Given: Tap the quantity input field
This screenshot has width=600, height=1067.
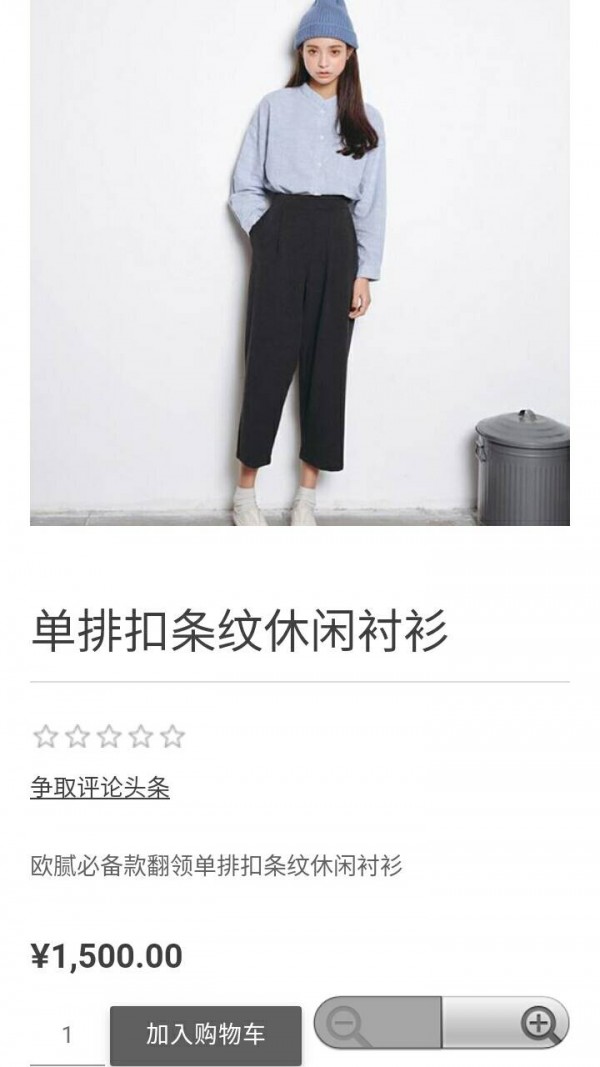Looking at the screenshot, I should click(x=67, y=1035).
